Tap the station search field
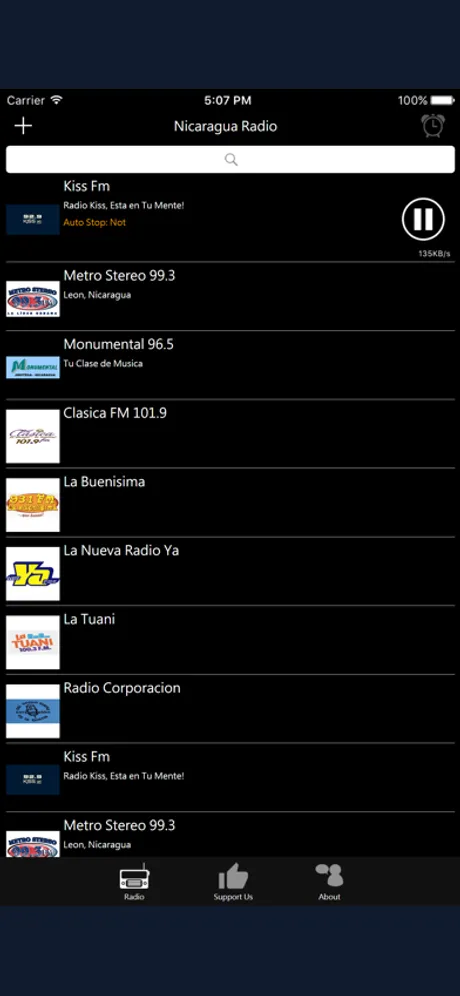This screenshot has width=460, height=996. [230, 159]
